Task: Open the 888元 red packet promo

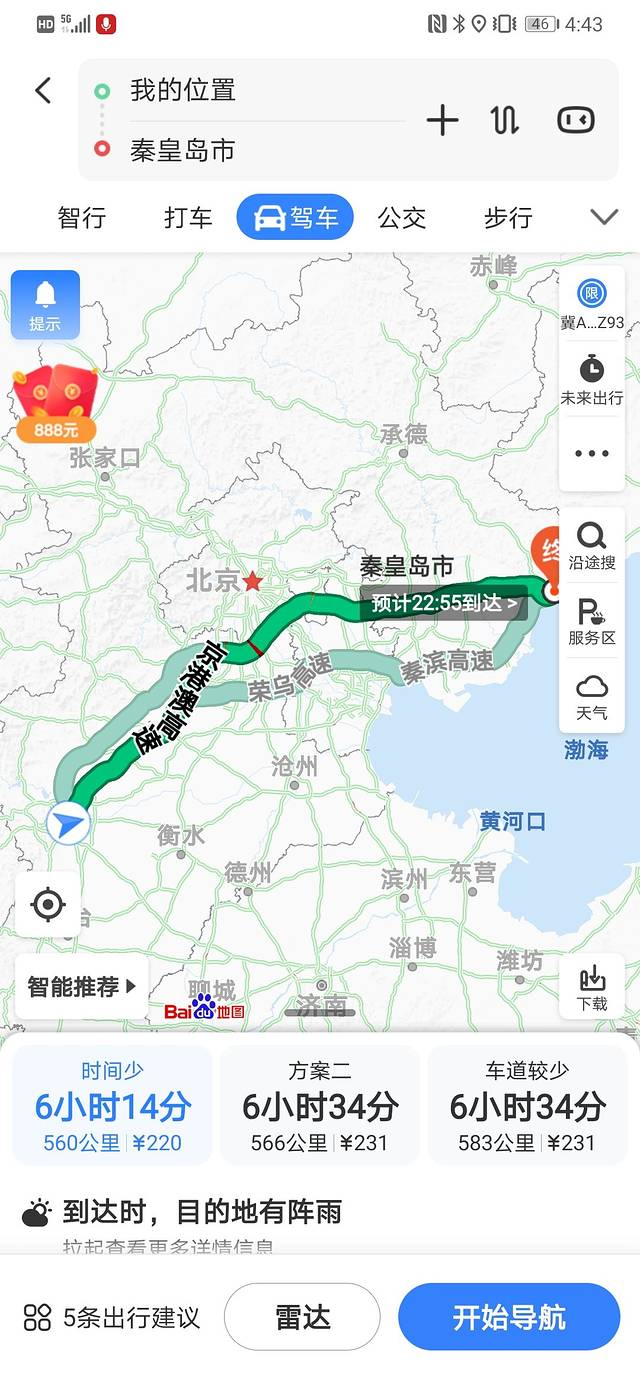Action: point(56,404)
